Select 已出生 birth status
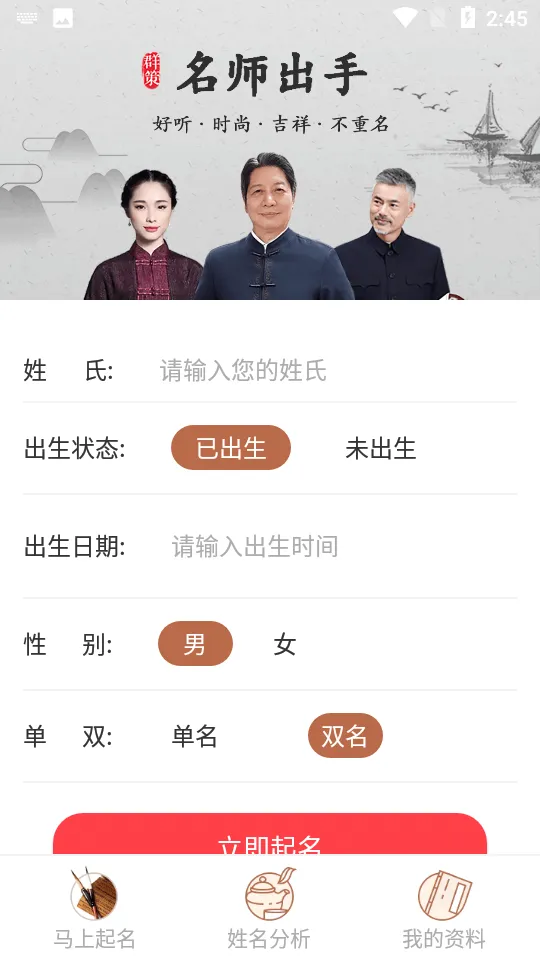 231,448
